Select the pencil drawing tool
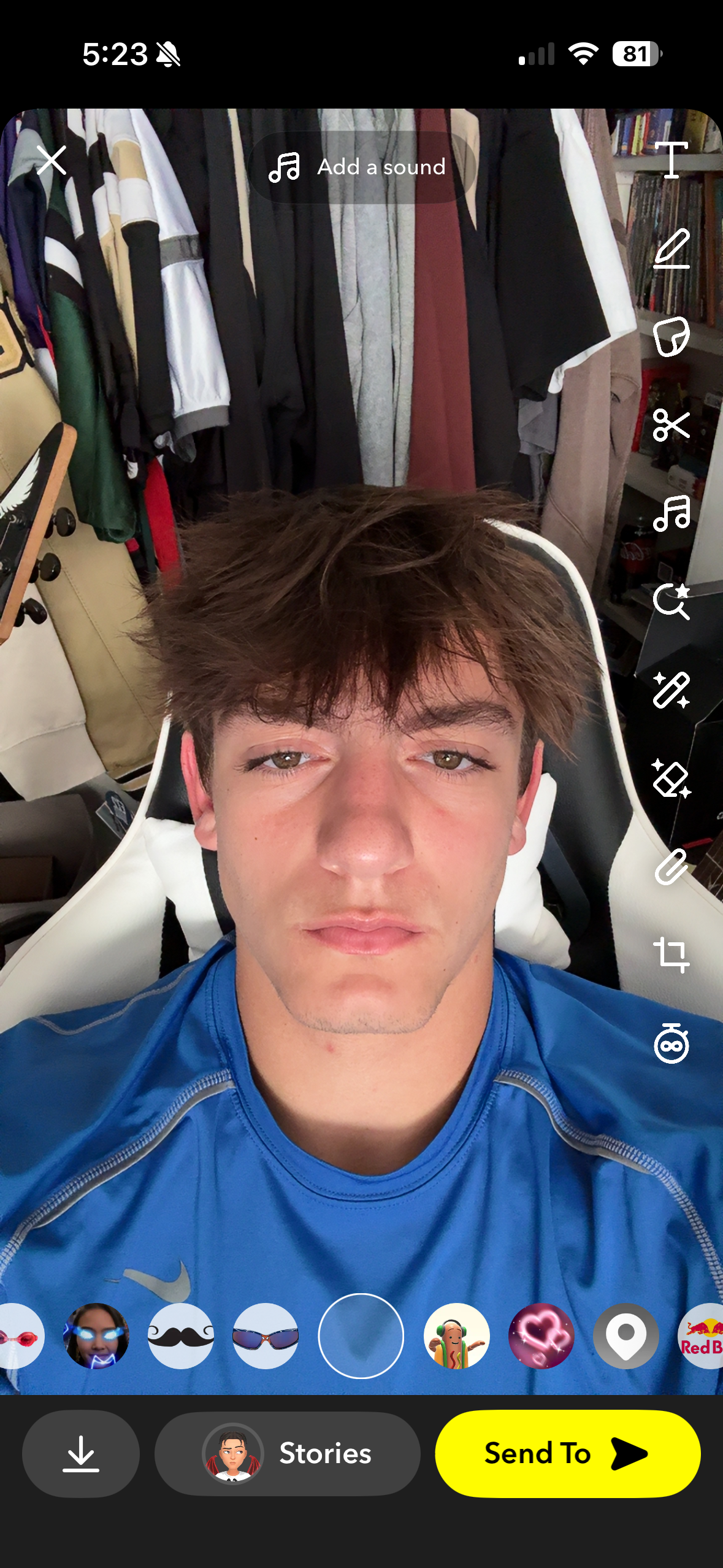The height and width of the screenshot is (1568, 723). tap(671, 248)
